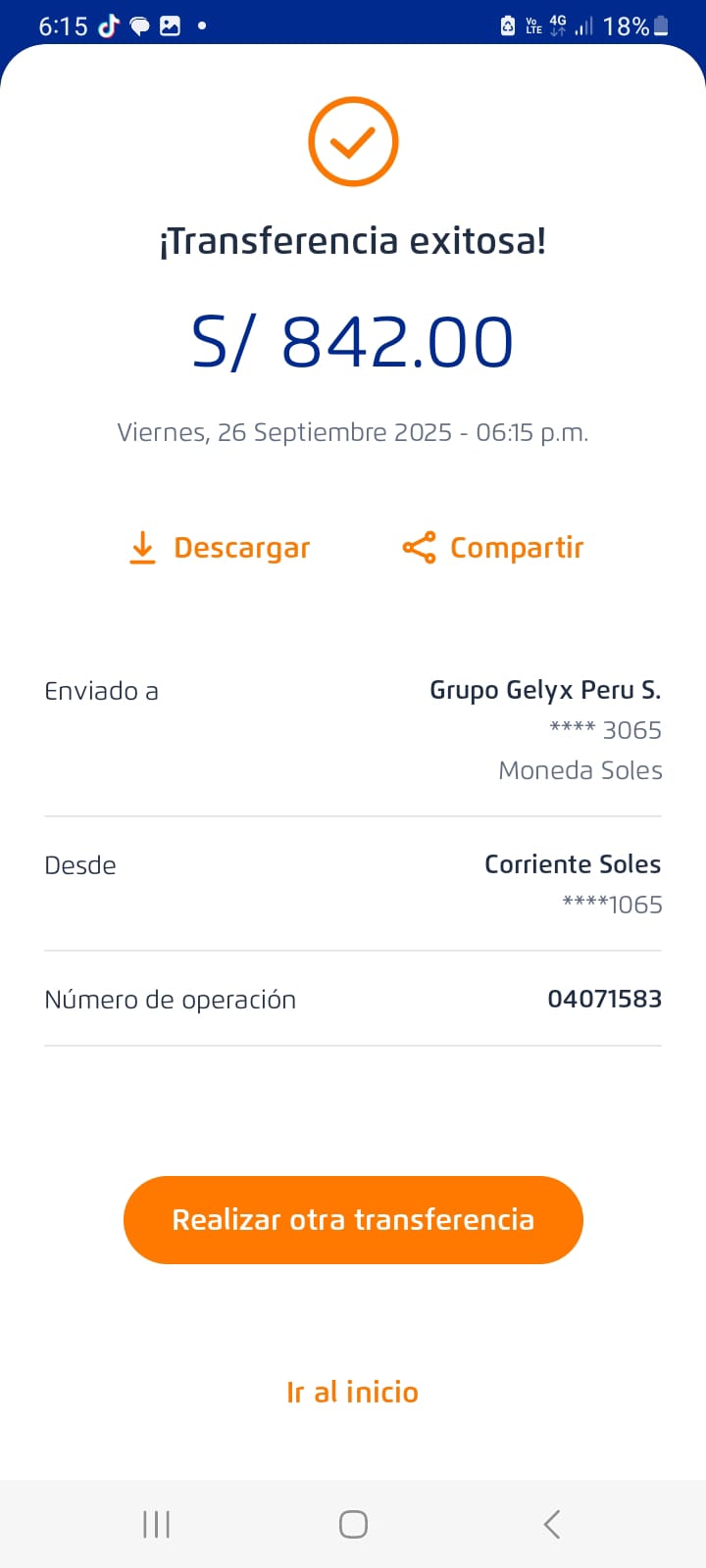The image size is (706, 1568).
Task: Download the transfer receipt with Descargar
Action: (x=220, y=548)
